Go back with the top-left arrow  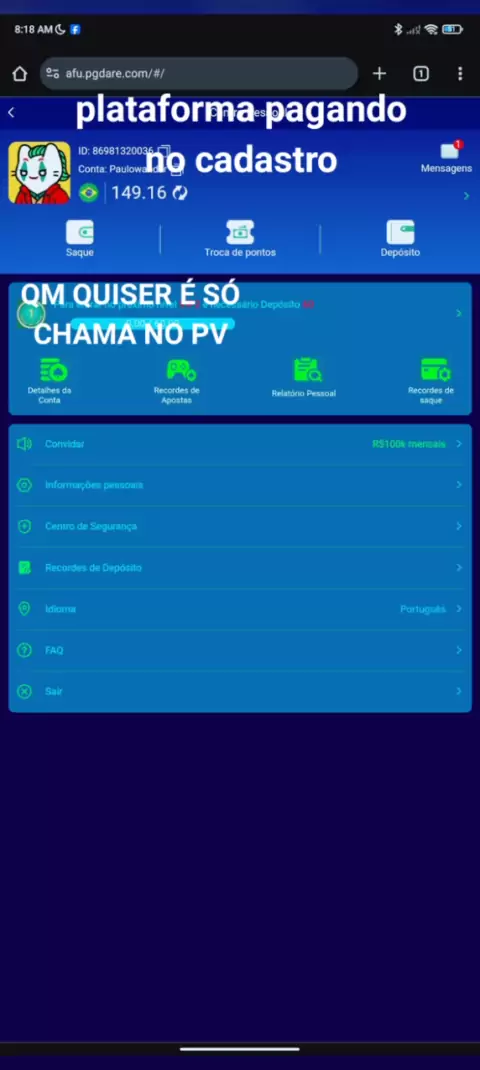[11, 113]
